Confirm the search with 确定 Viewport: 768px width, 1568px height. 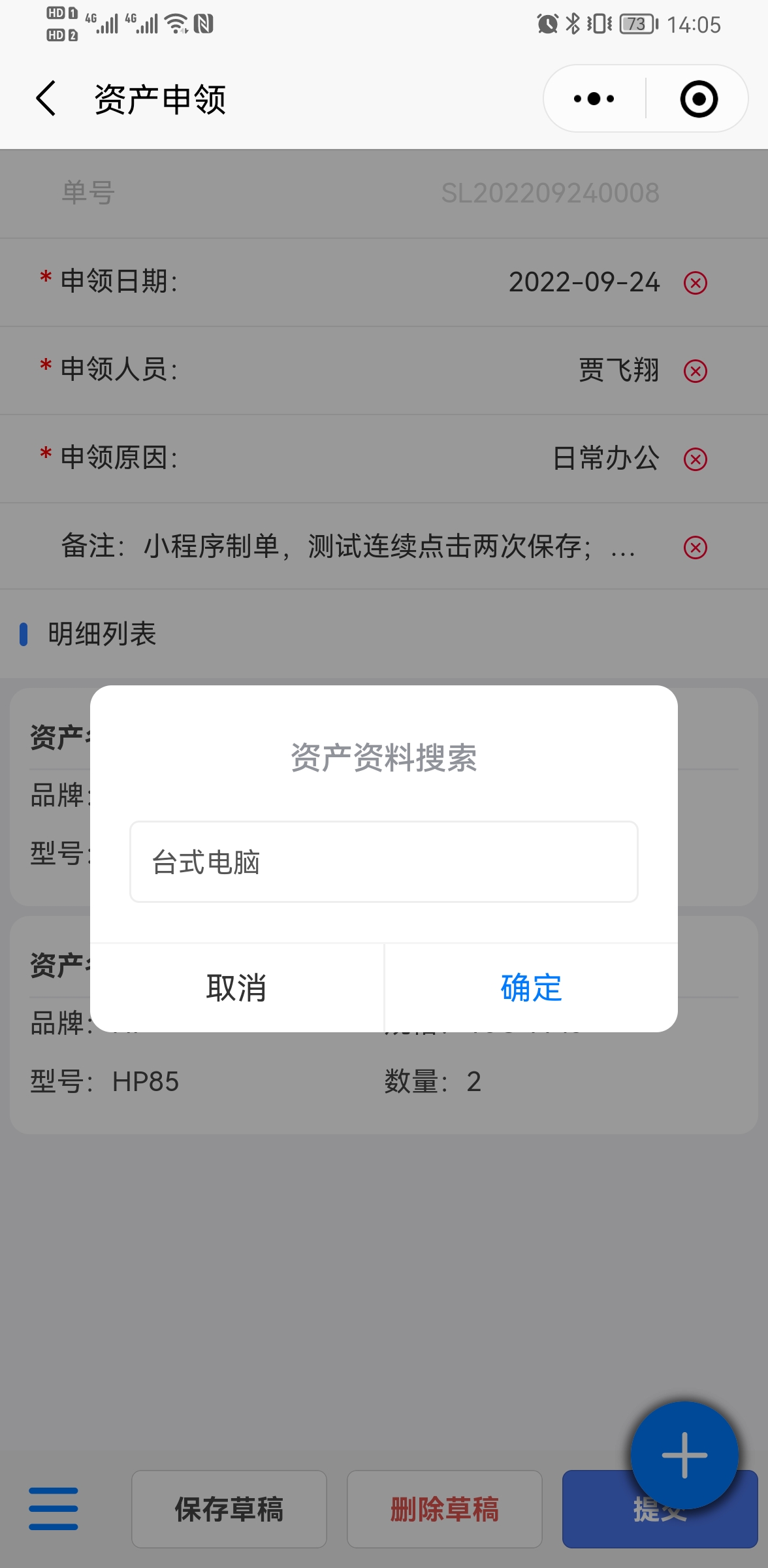click(x=531, y=987)
